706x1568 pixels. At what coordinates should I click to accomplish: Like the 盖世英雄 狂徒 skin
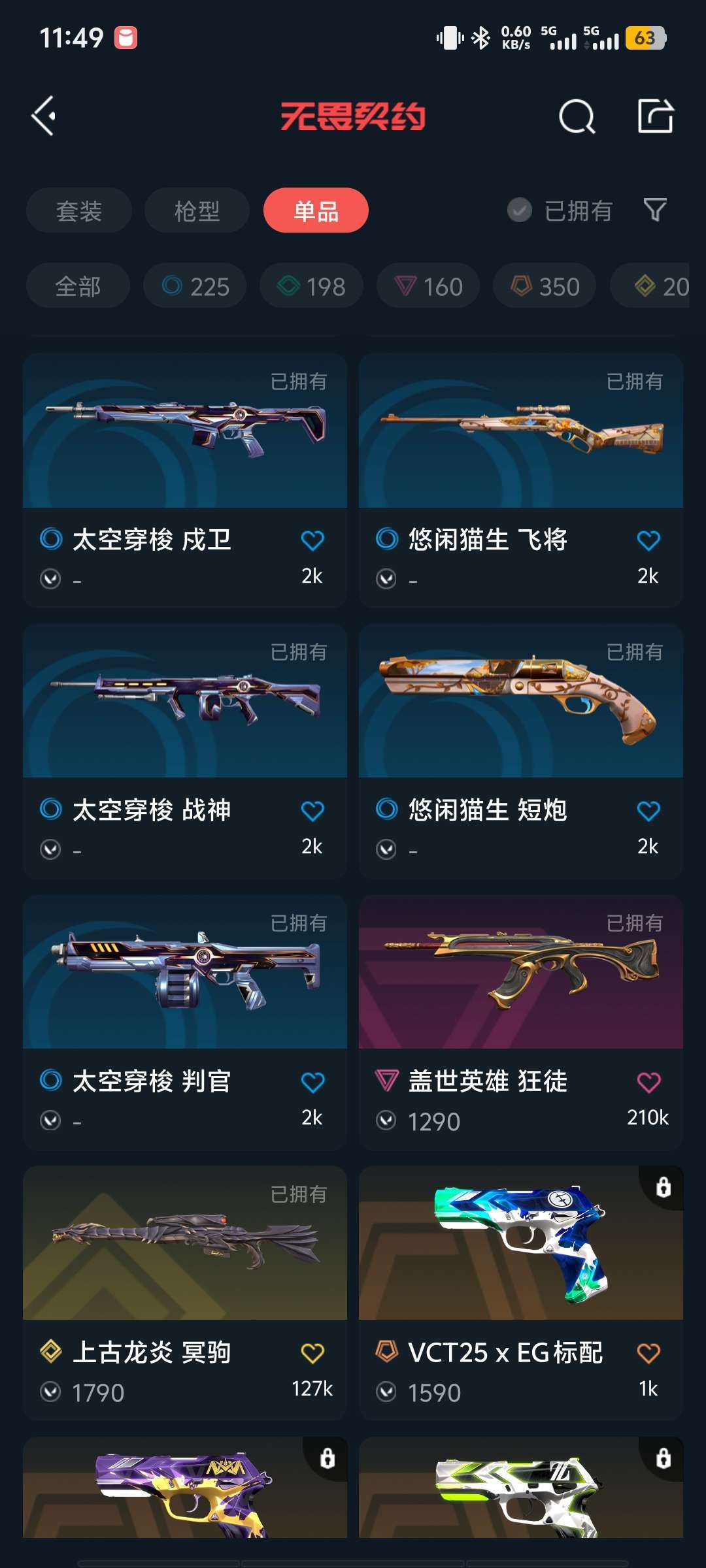point(648,1082)
